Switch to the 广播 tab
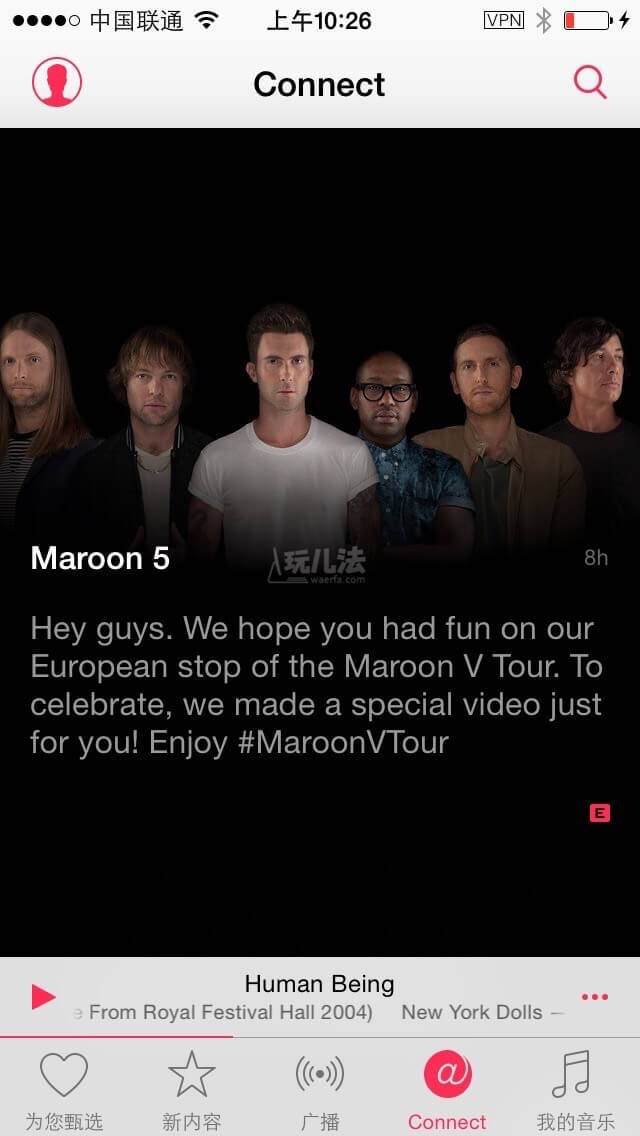This screenshot has width=640, height=1136. (x=320, y=1090)
